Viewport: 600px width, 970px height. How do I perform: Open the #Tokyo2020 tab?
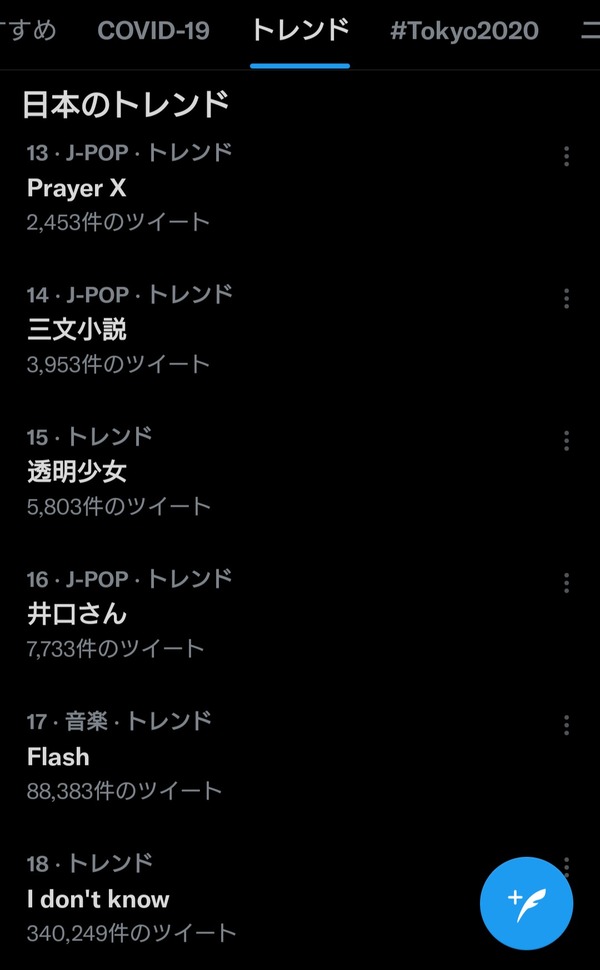(x=464, y=30)
